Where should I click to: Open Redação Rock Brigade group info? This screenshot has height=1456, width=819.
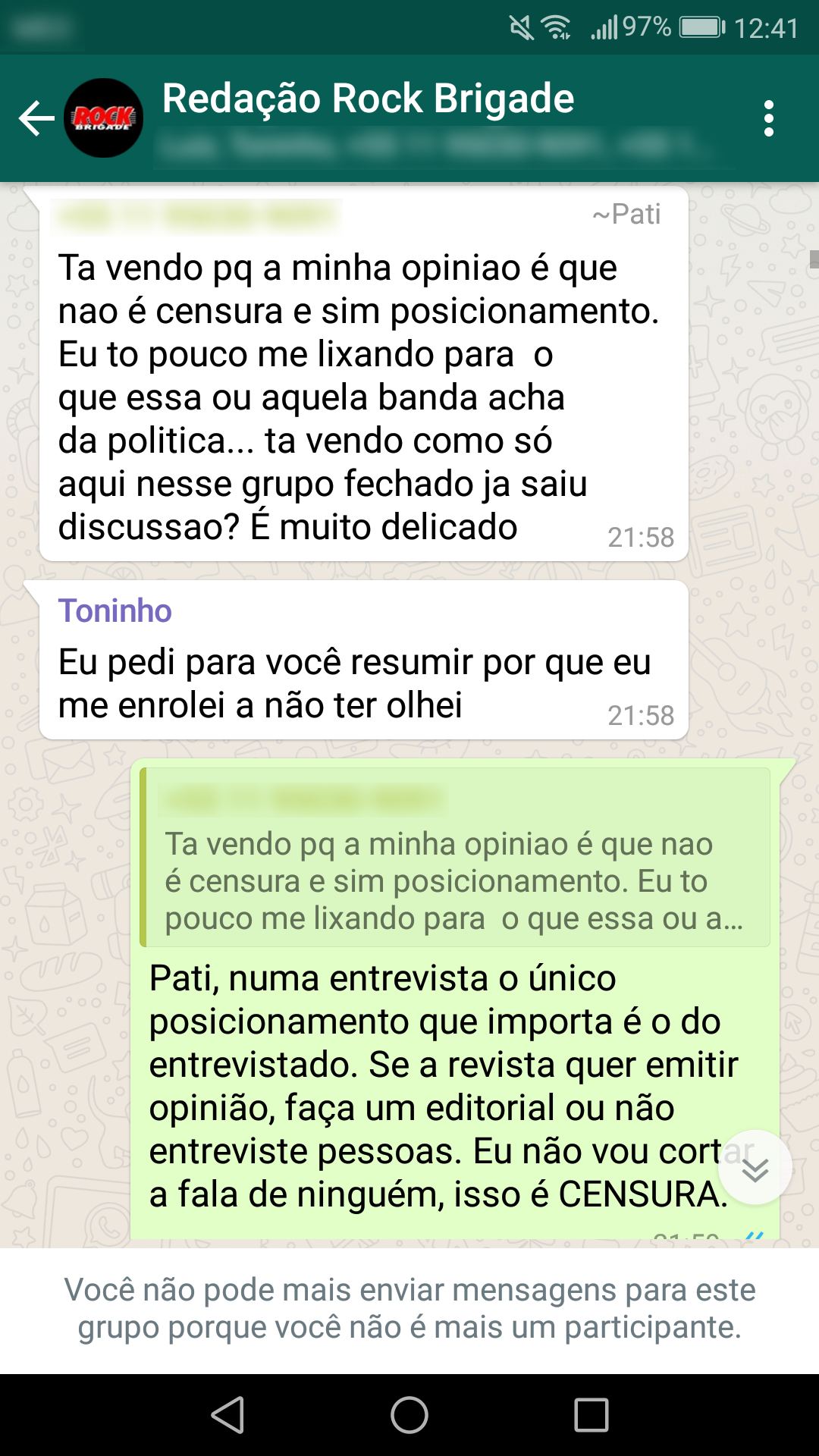369,100
